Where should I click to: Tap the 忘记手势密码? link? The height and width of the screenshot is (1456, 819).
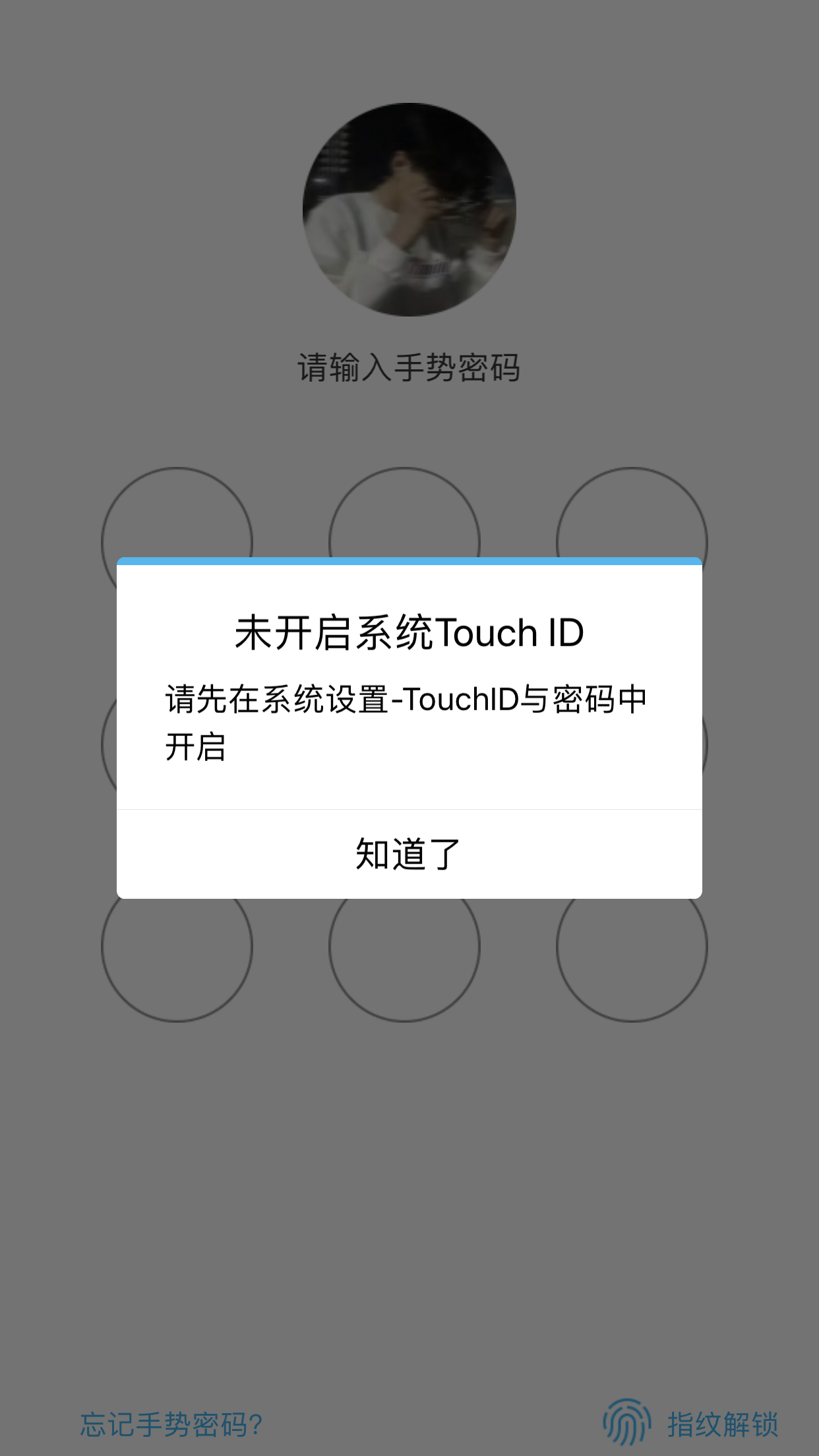point(171,1424)
